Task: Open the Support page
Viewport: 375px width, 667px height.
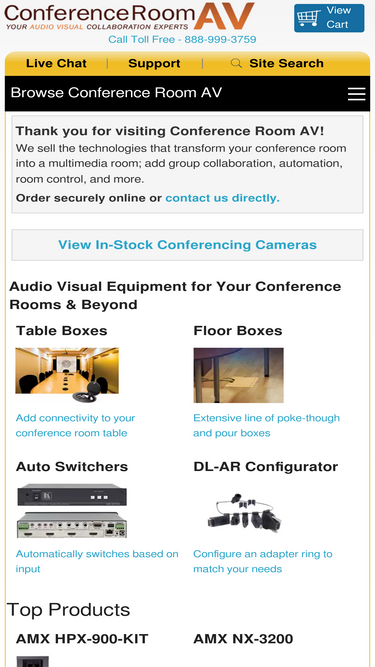Action: [x=154, y=63]
